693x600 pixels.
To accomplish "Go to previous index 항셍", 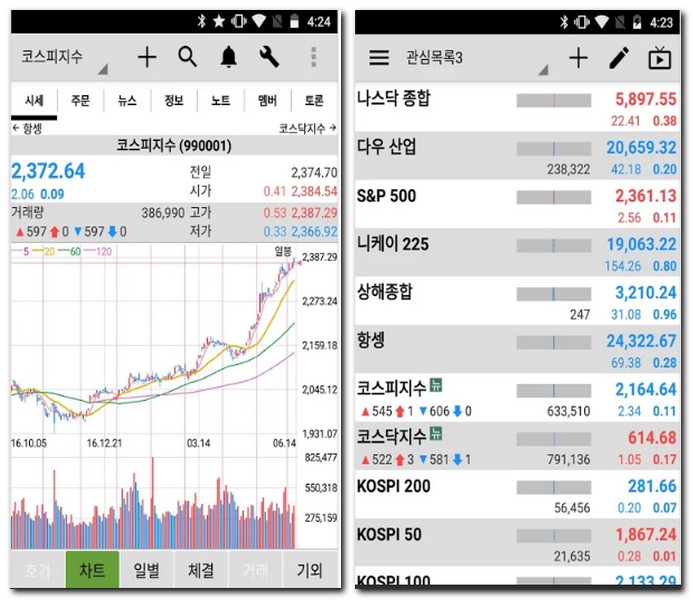I will click(27, 128).
